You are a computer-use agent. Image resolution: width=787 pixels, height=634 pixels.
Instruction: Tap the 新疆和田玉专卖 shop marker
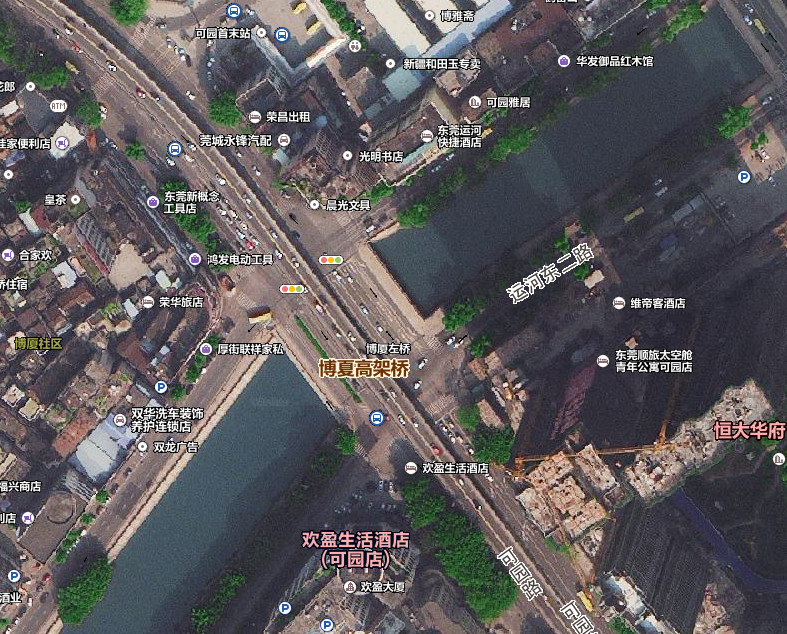(391, 63)
